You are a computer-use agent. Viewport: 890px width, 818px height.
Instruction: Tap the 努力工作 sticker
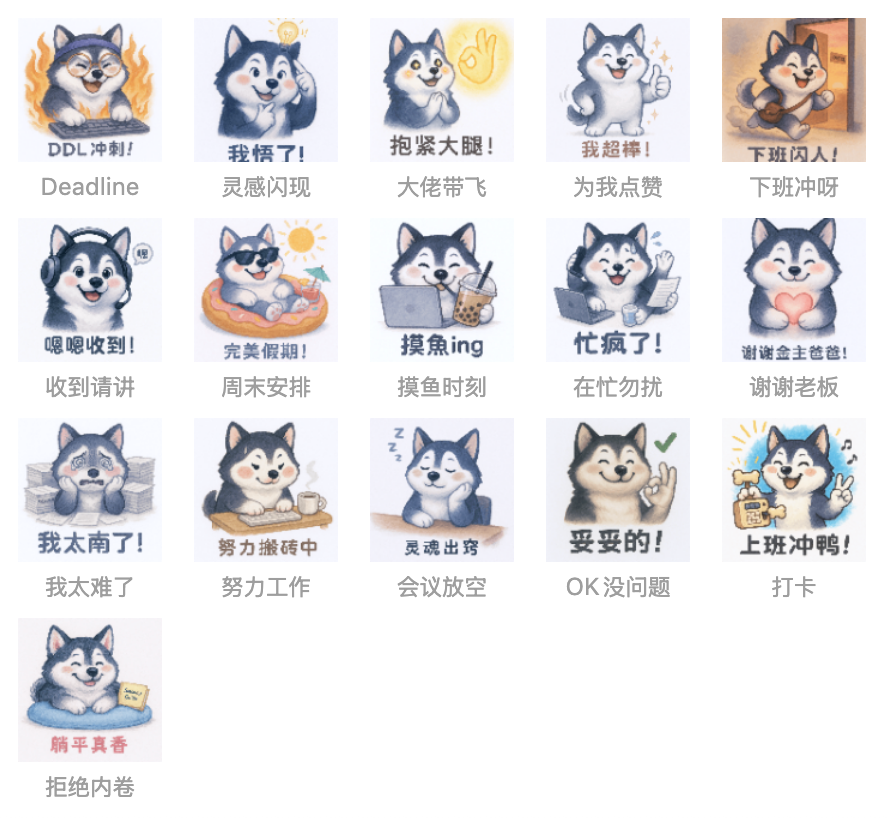[x=266, y=490]
